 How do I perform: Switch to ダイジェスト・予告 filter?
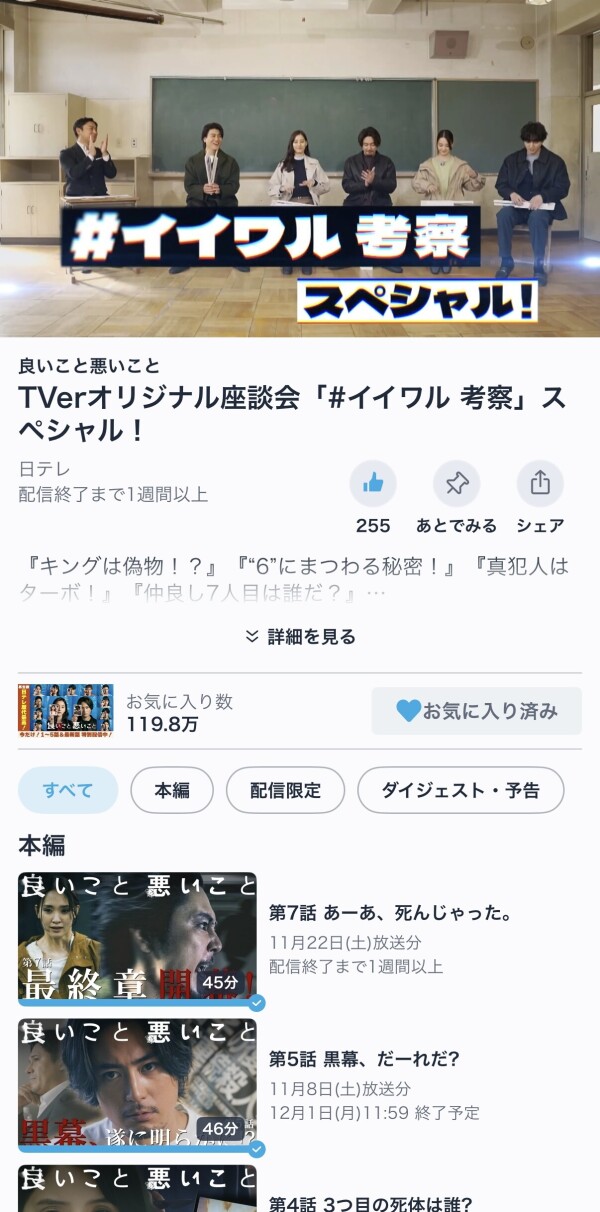coord(460,790)
